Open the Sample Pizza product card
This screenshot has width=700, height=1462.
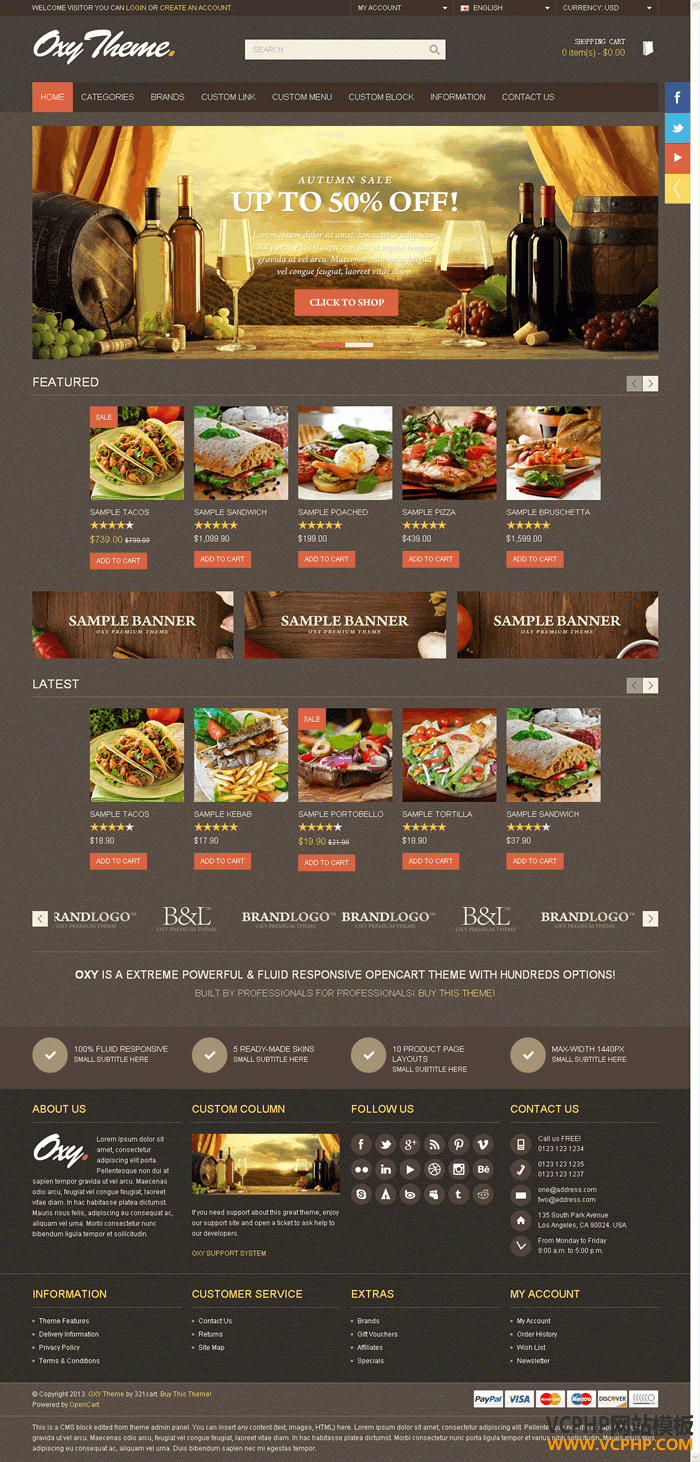click(449, 453)
